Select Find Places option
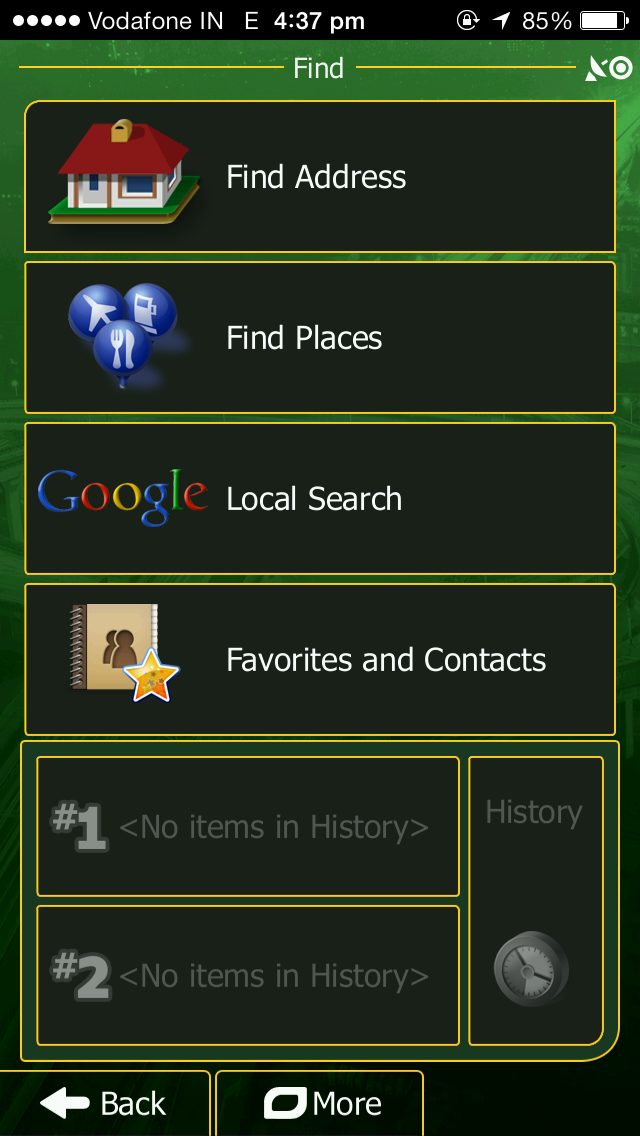This screenshot has height=1136, width=640. click(319, 338)
